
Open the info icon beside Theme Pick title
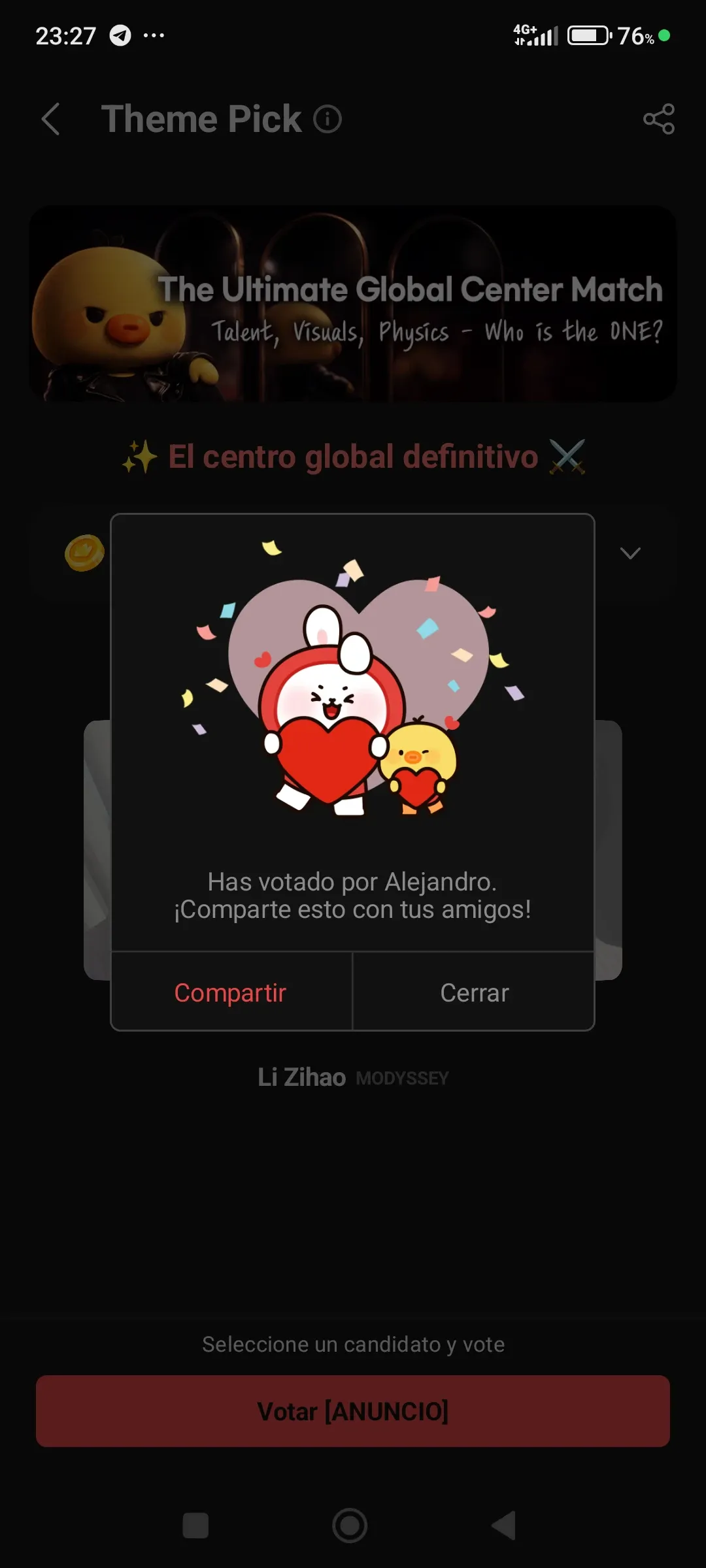coord(327,120)
